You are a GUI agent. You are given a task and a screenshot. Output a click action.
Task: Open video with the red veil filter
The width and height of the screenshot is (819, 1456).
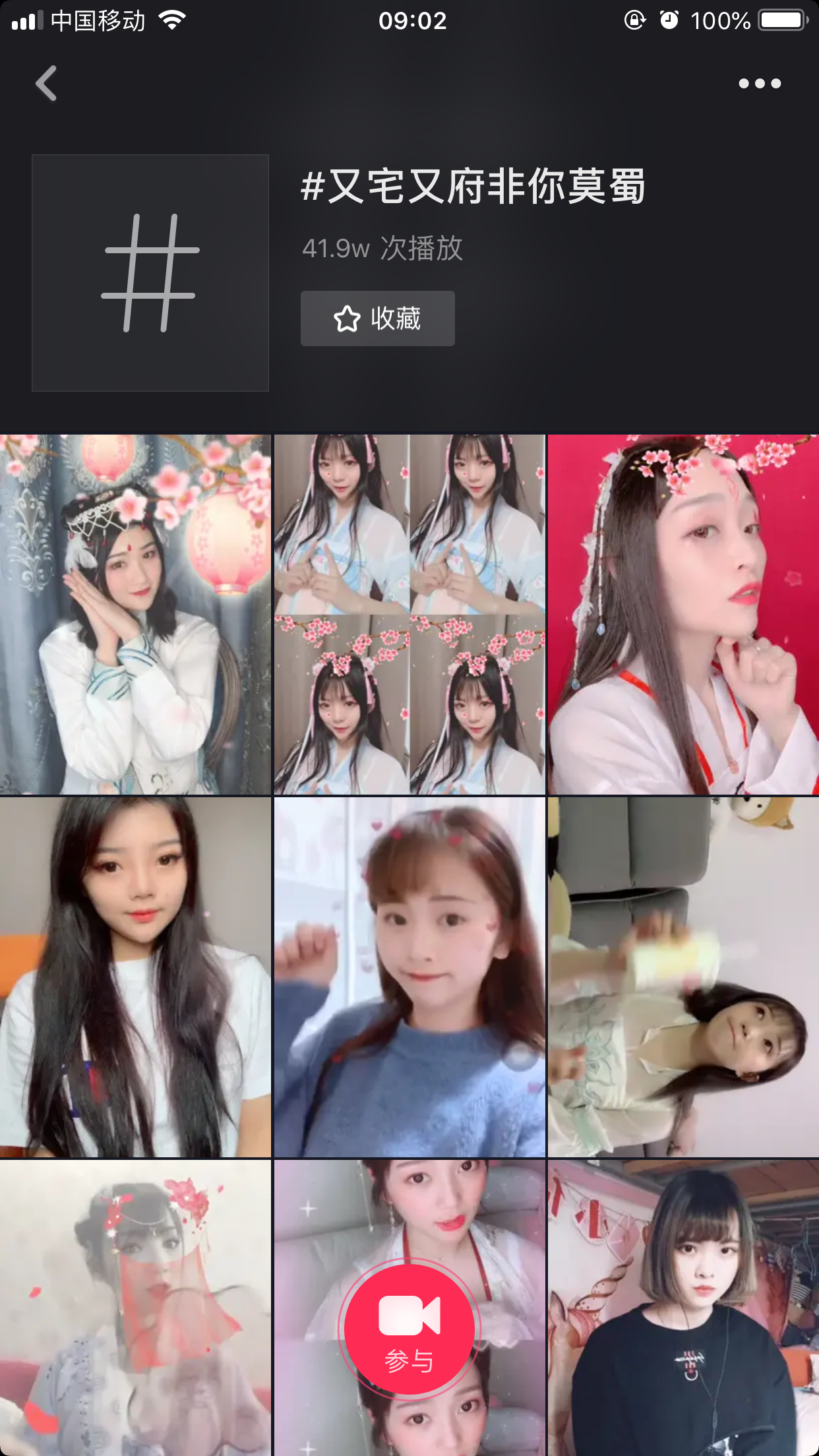[135, 1309]
